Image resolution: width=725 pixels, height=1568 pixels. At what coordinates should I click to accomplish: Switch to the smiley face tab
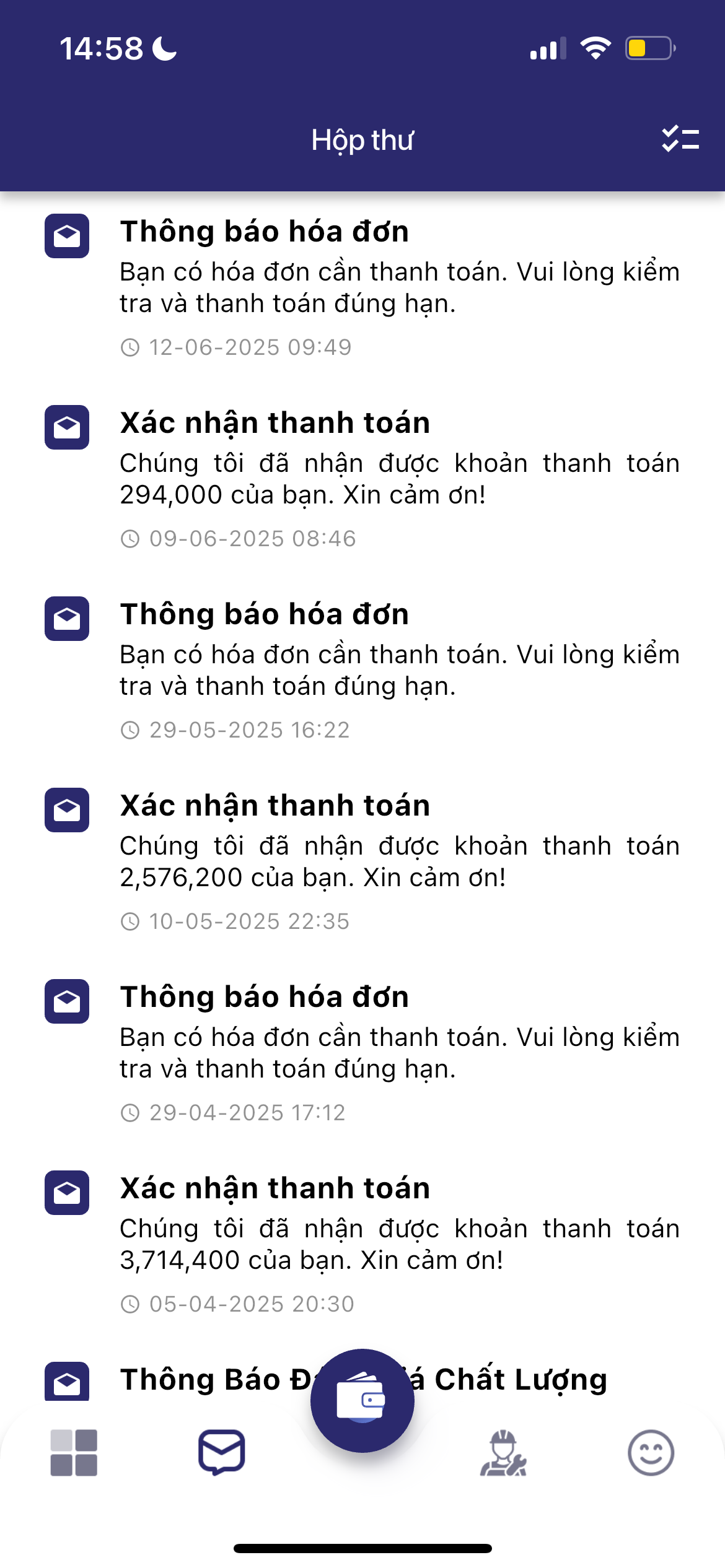pos(650,1452)
